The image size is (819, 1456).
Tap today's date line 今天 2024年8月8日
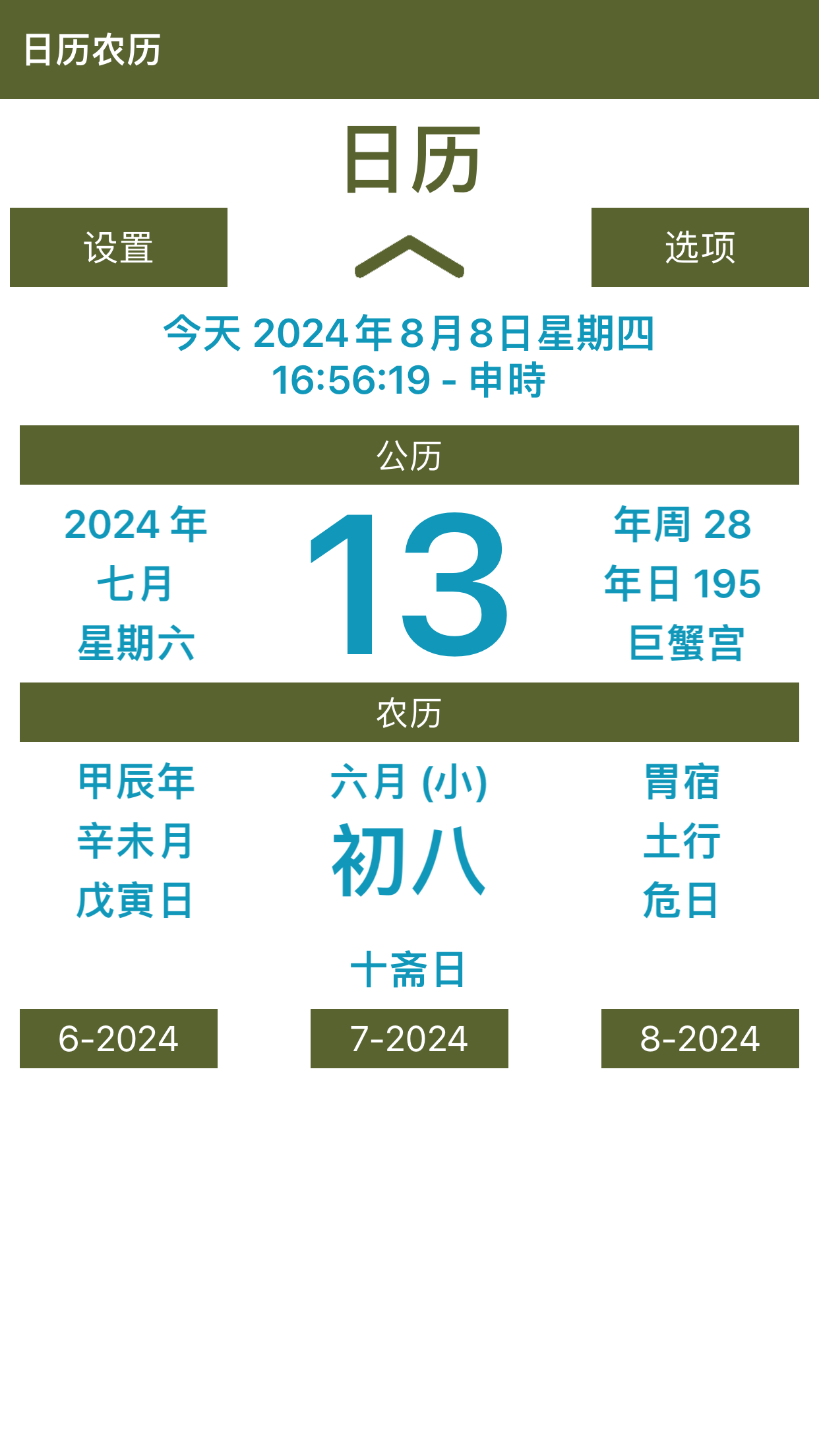(409, 333)
